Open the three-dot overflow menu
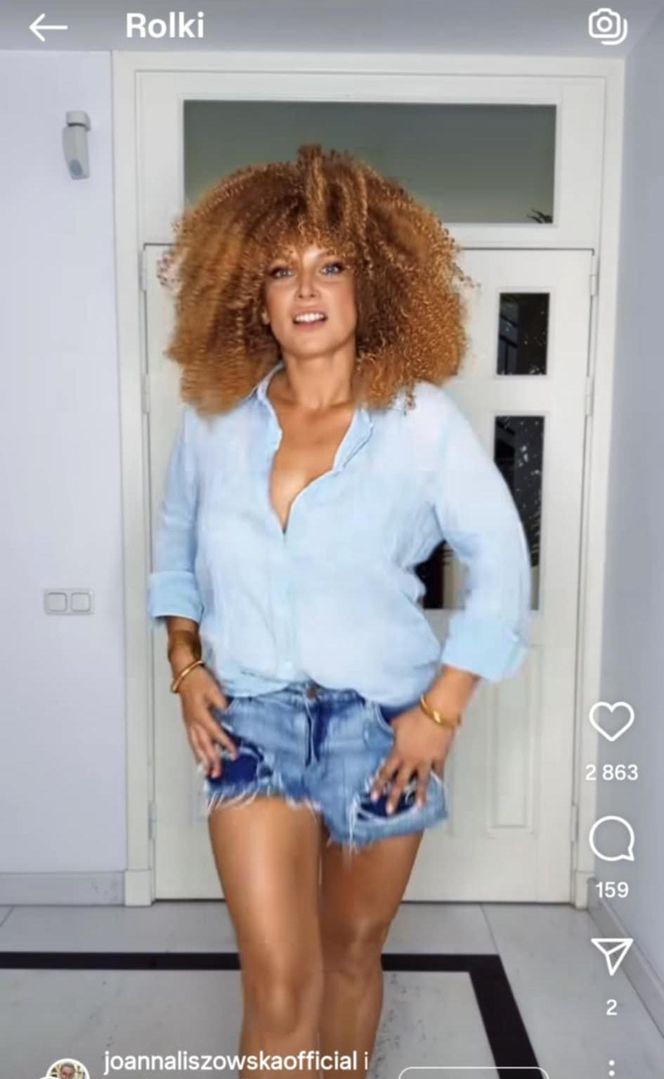Viewport: 664px width, 1079px height. [x=611, y=1067]
